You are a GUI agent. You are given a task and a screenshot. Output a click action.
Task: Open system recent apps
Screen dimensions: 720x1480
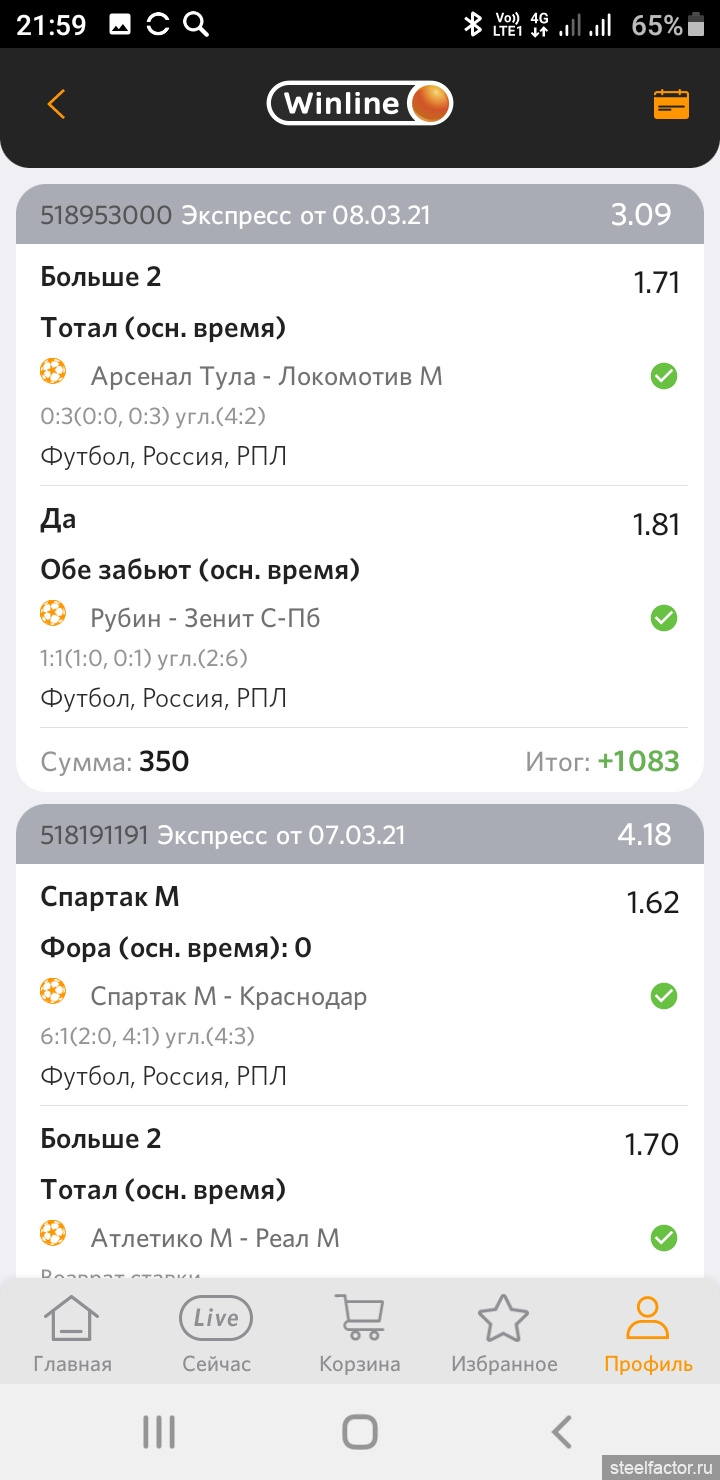(159, 1432)
